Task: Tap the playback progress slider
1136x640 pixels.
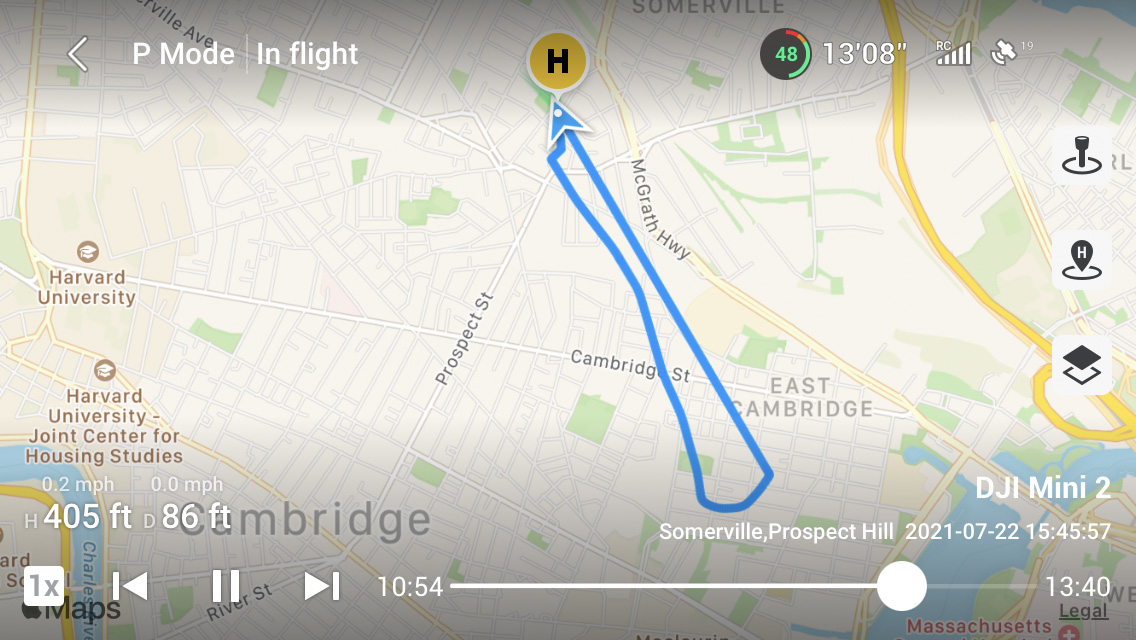Action: pyautogui.click(x=901, y=586)
